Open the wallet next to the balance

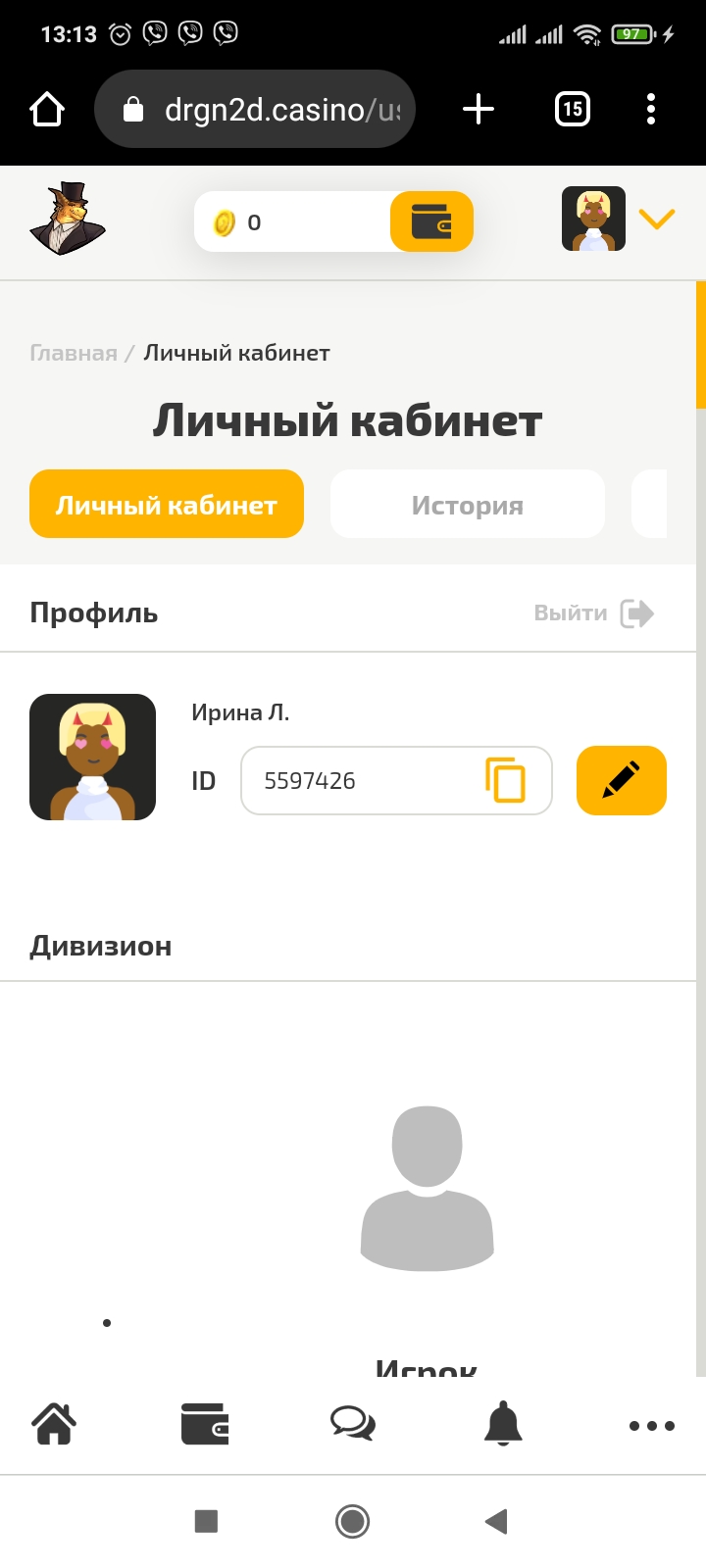pyautogui.click(x=431, y=221)
